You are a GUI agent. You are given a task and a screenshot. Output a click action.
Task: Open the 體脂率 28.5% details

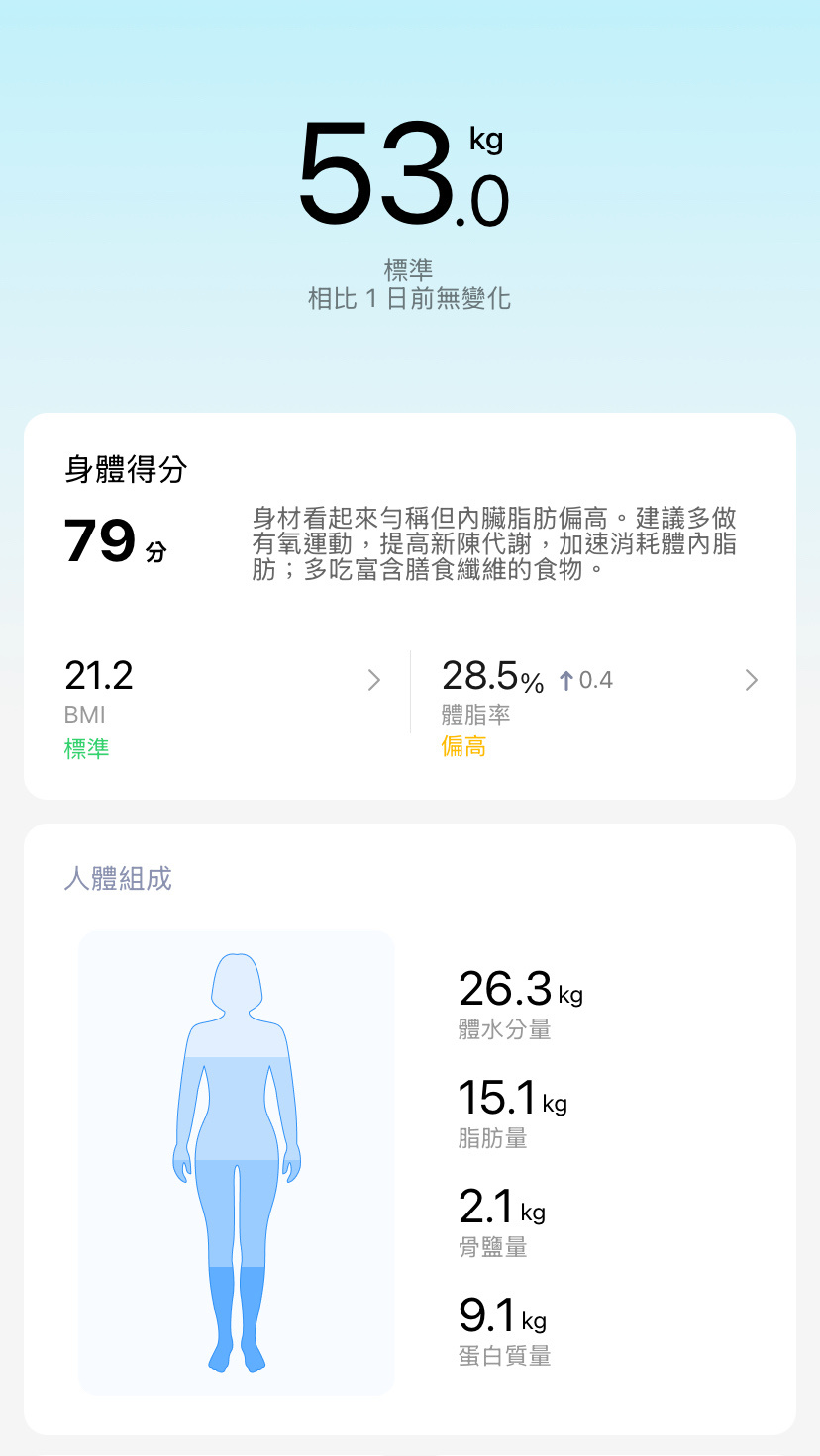coord(600,707)
